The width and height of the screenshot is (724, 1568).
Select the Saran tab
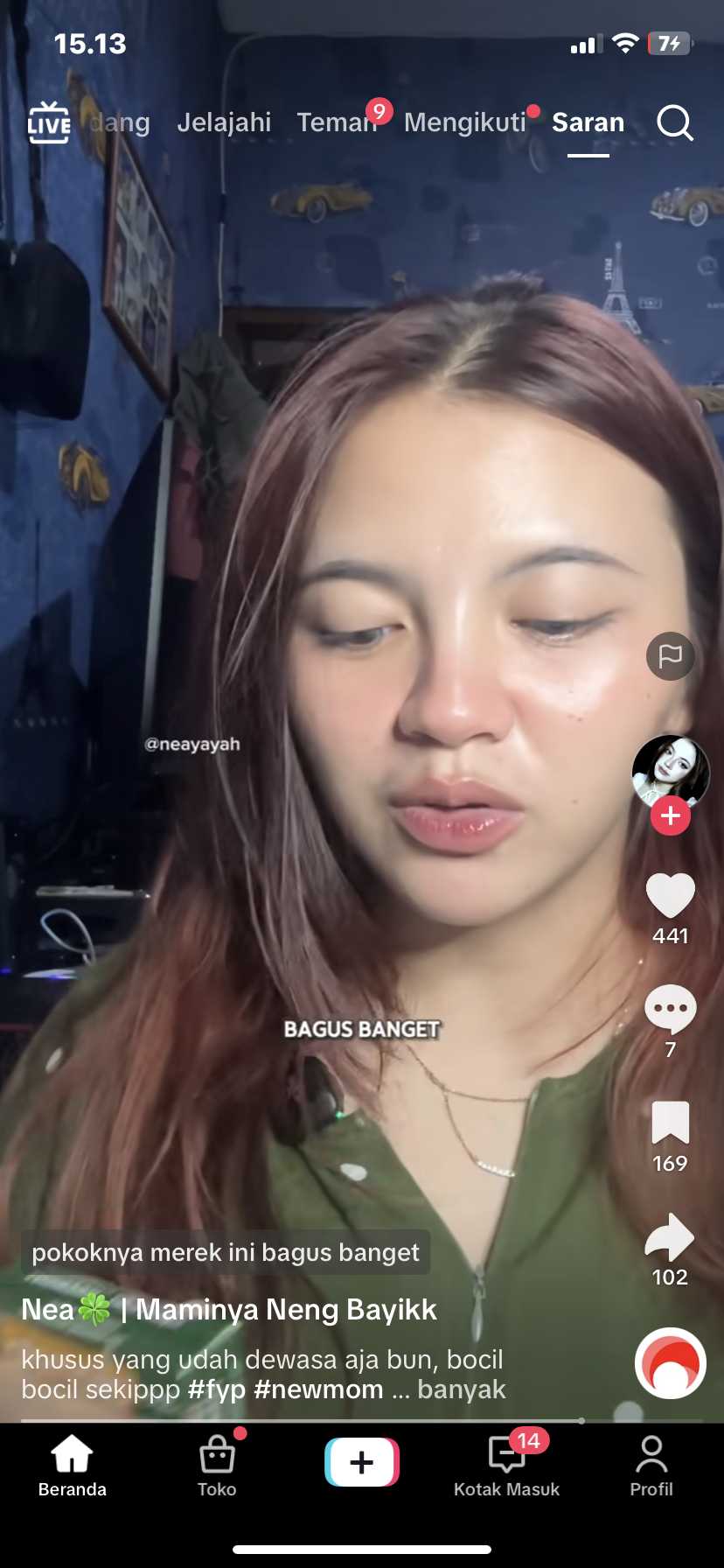pos(588,122)
